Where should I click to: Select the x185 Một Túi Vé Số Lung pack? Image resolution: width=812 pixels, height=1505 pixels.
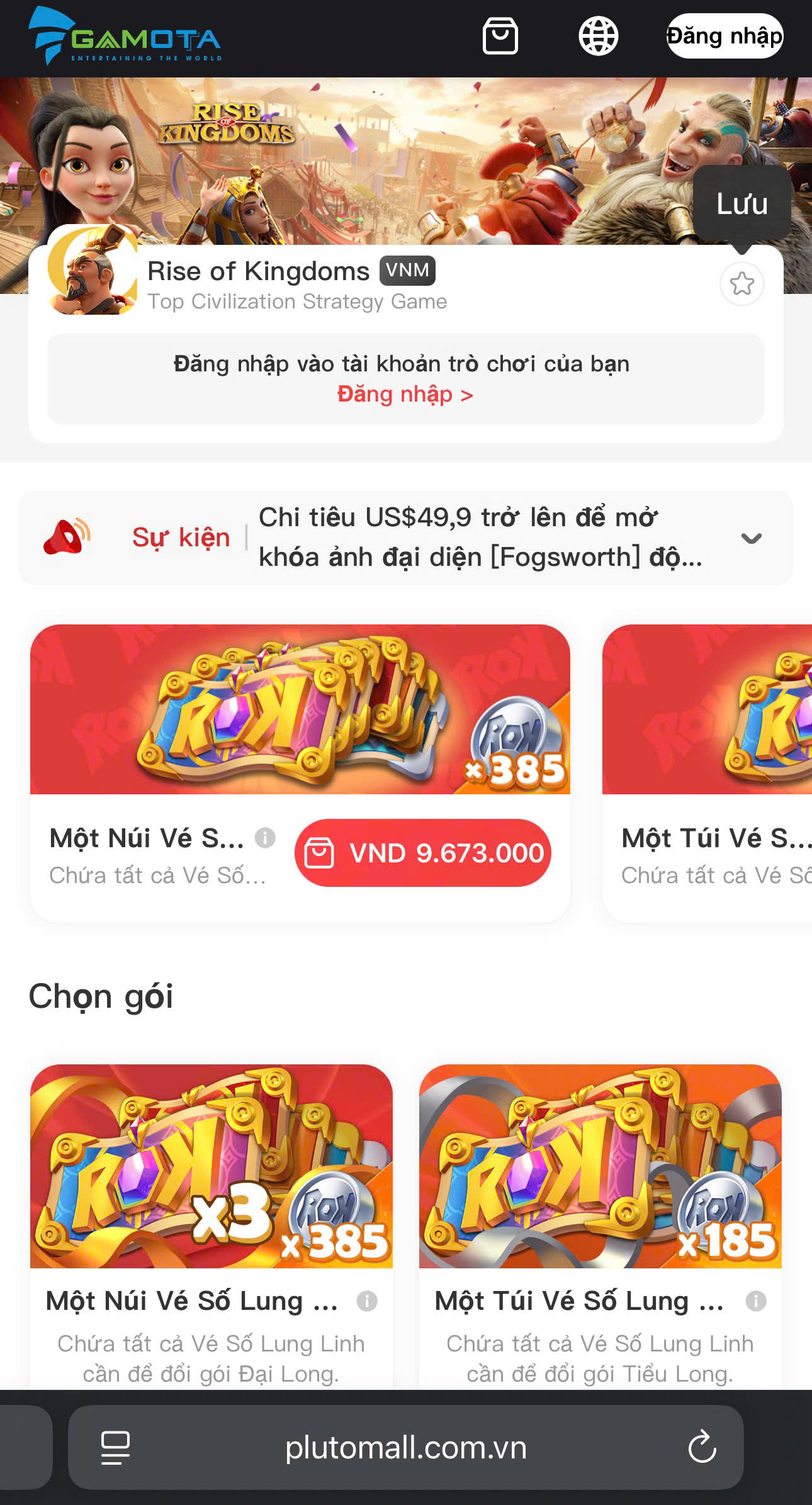point(600,1166)
